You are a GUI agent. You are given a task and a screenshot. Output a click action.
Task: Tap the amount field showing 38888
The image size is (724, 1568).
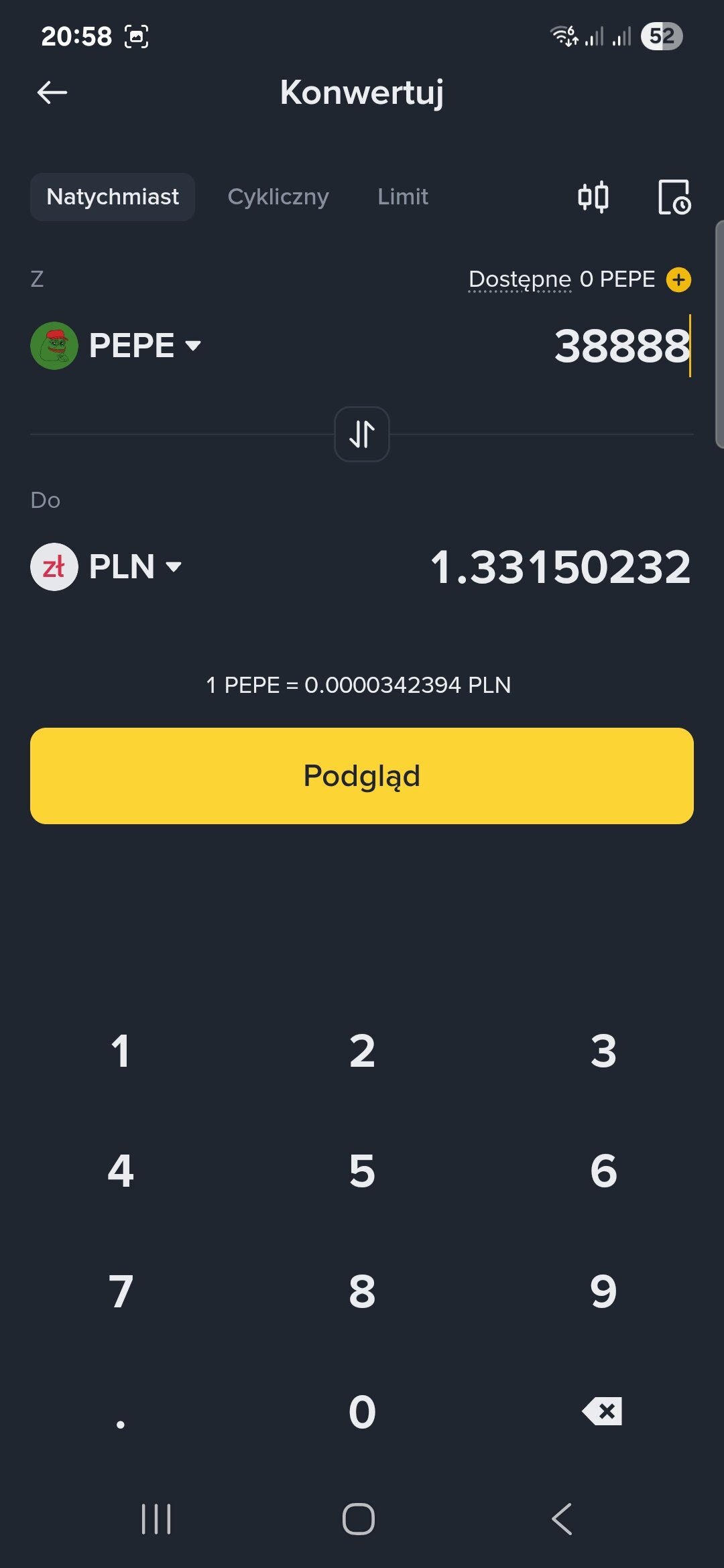621,346
